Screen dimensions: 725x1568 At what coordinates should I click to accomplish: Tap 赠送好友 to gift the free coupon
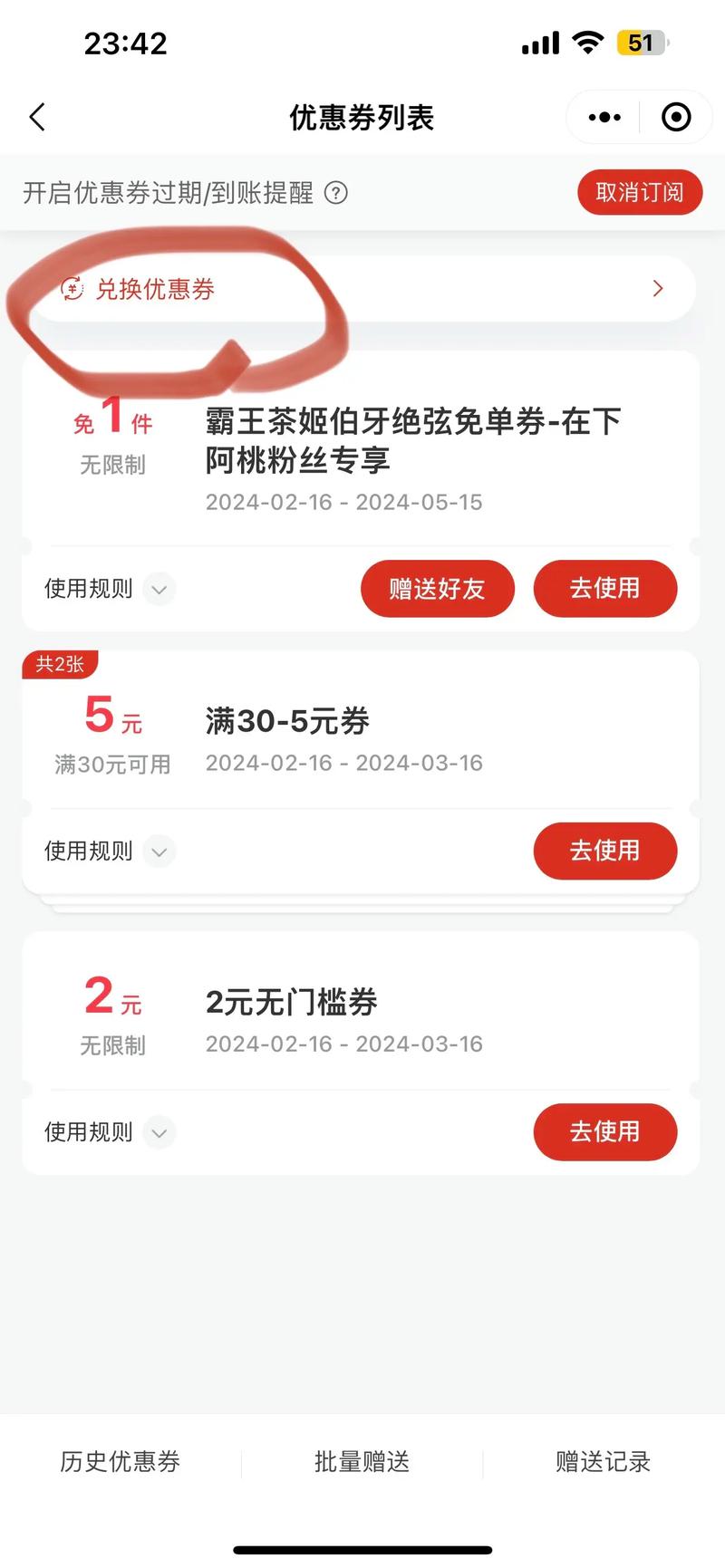438,589
